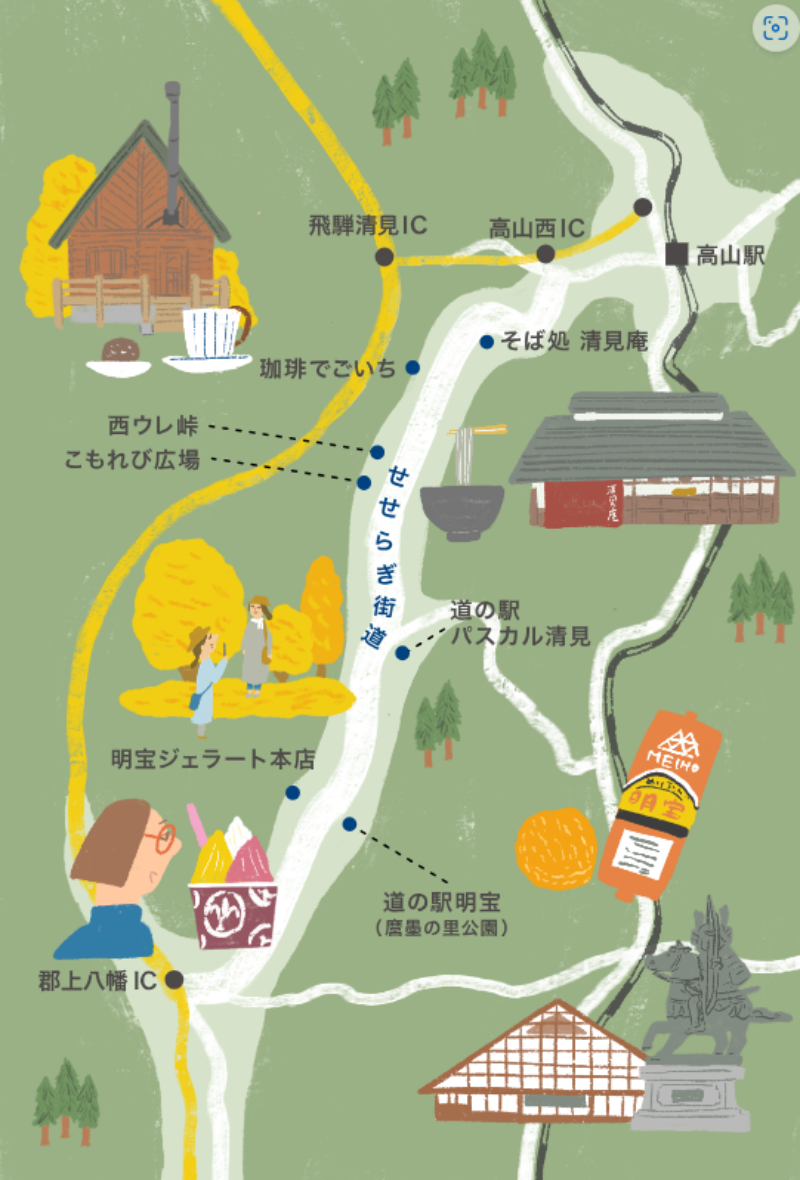Open the visual search lens icon

775,28
